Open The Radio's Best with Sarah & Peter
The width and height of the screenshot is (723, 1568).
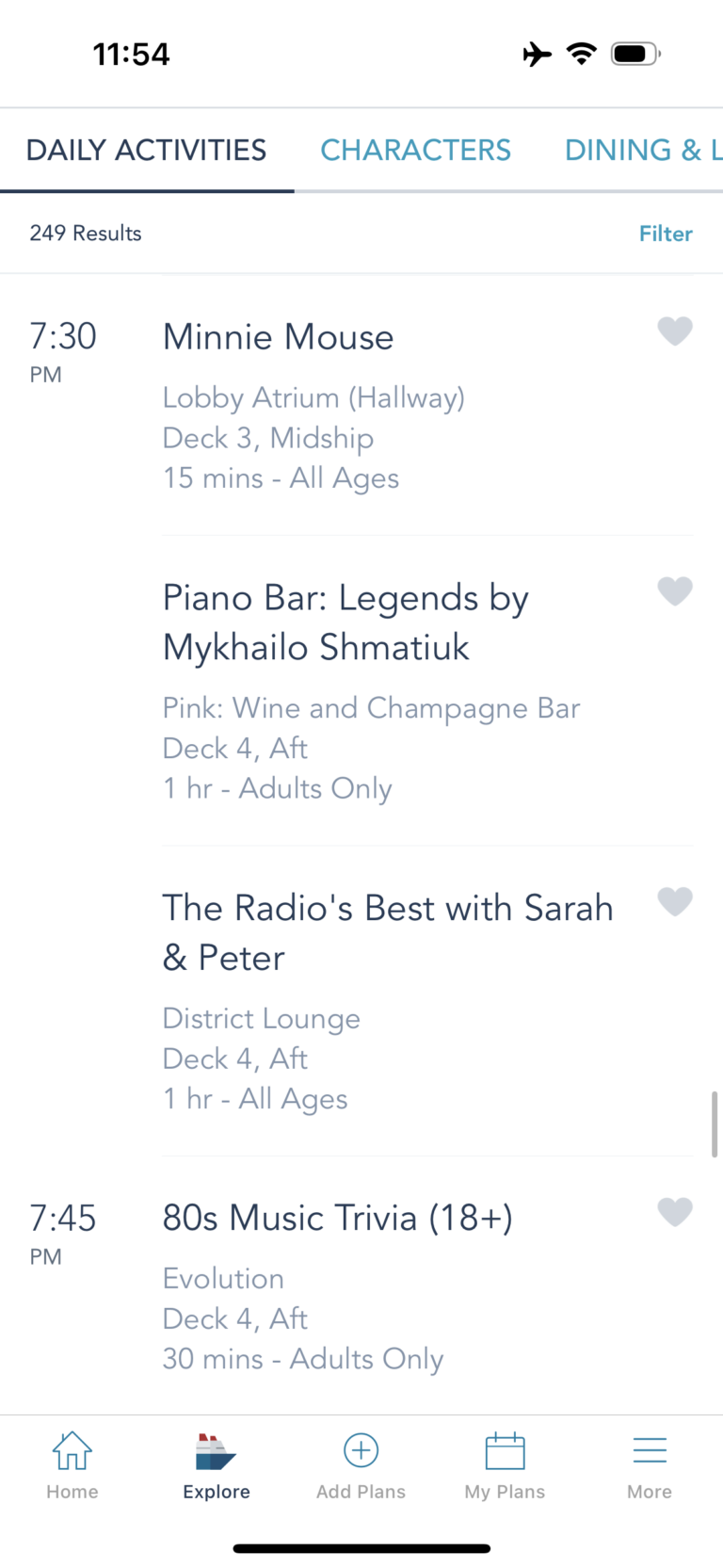click(x=387, y=932)
